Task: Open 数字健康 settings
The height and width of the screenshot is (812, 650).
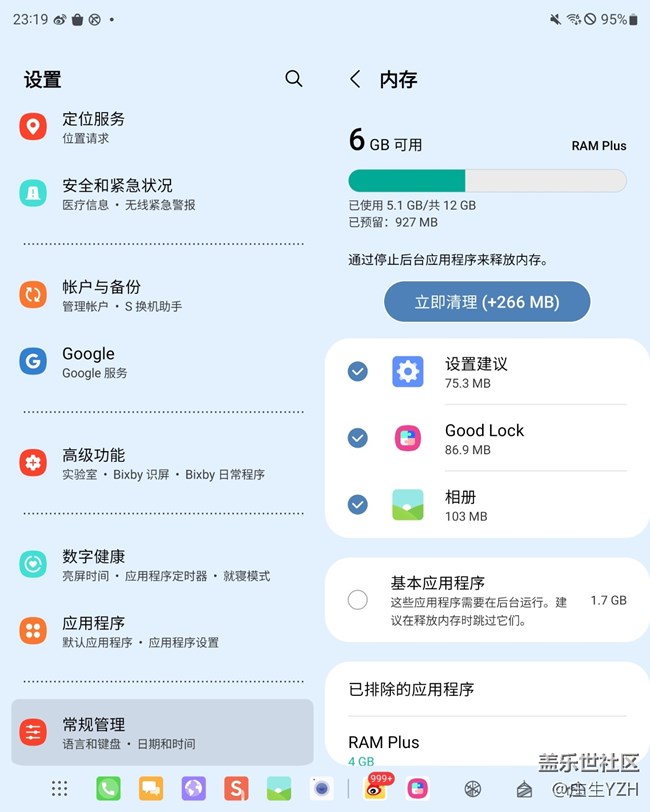Action: point(160,564)
